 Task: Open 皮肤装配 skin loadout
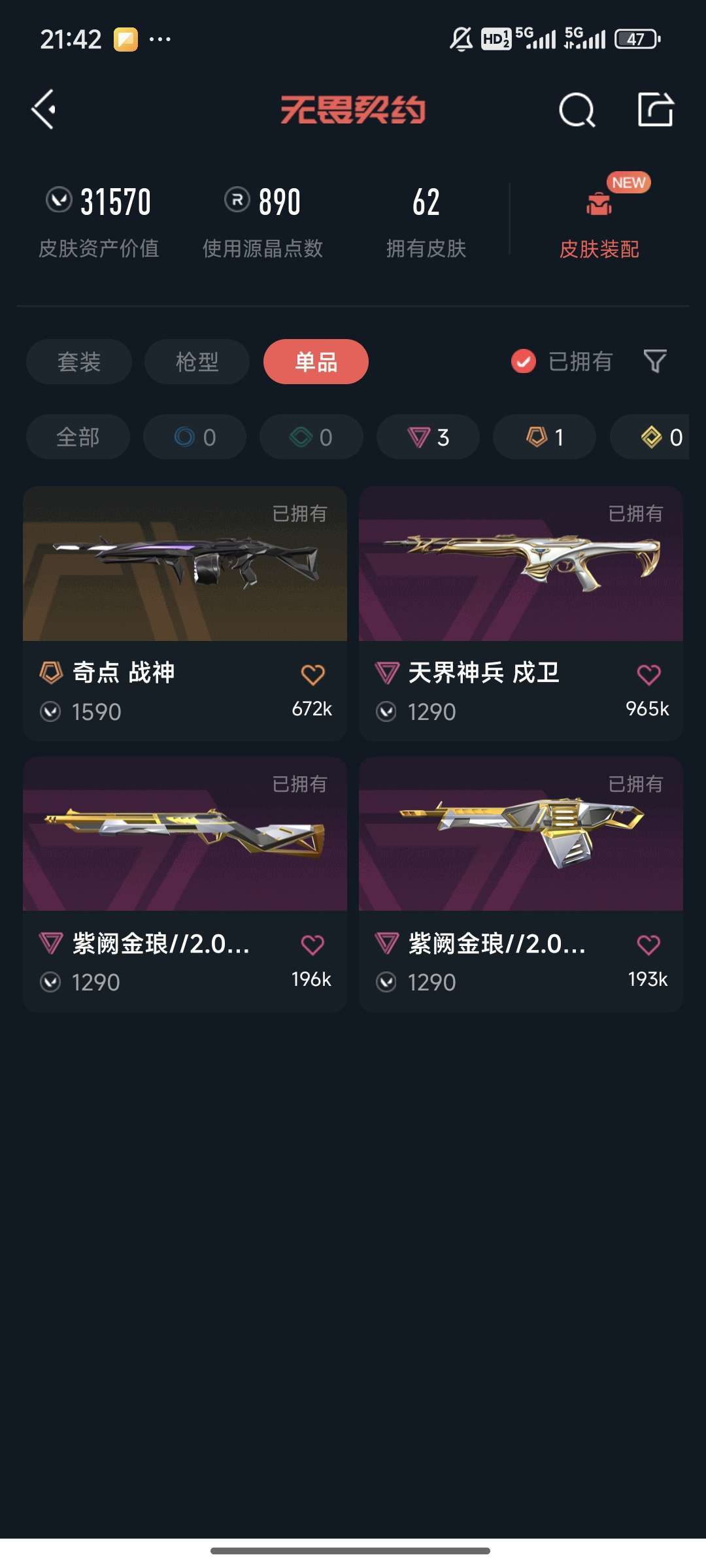[599, 223]
